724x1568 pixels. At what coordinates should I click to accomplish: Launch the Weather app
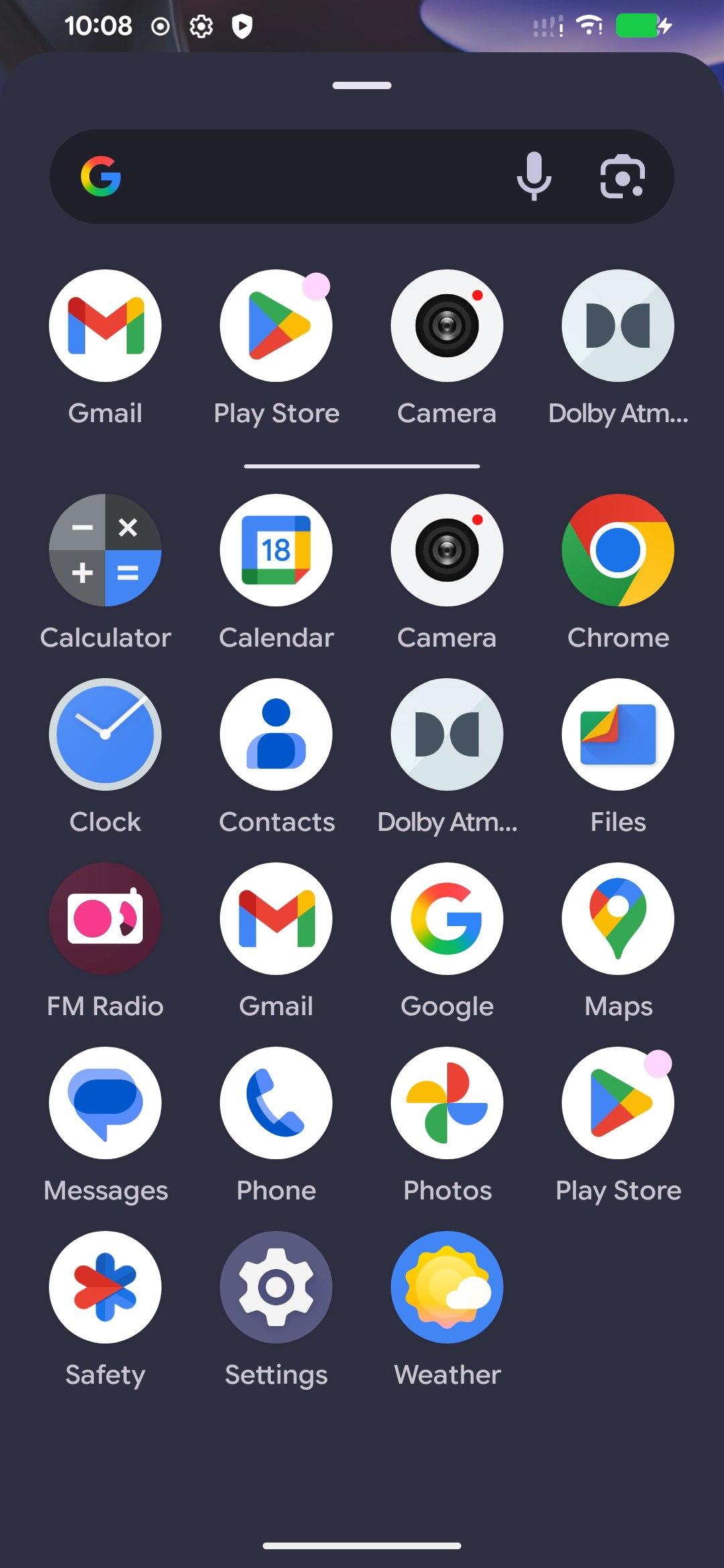click(x=447, y=1287)
